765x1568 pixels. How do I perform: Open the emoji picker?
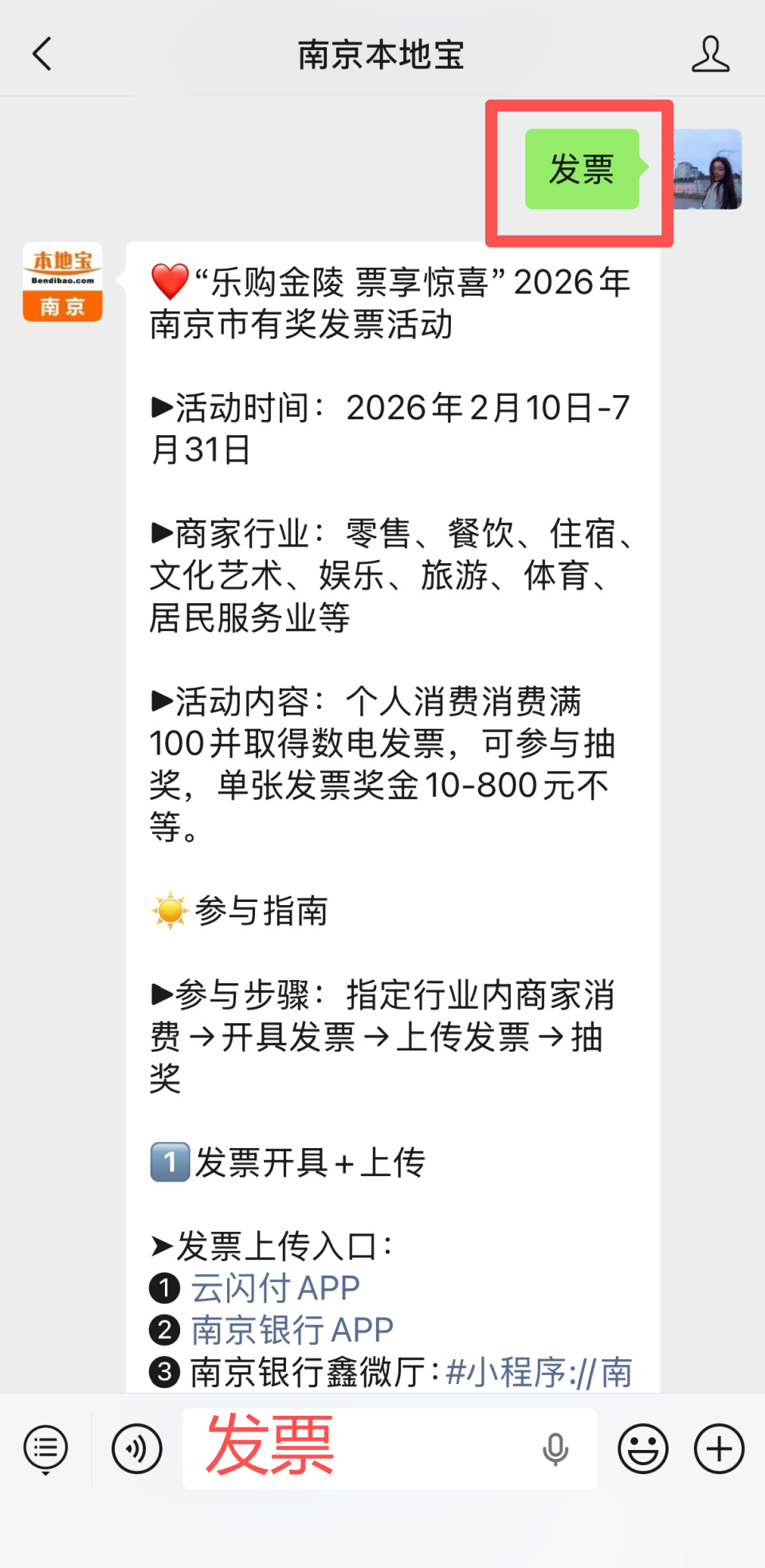pos(642,1448)
